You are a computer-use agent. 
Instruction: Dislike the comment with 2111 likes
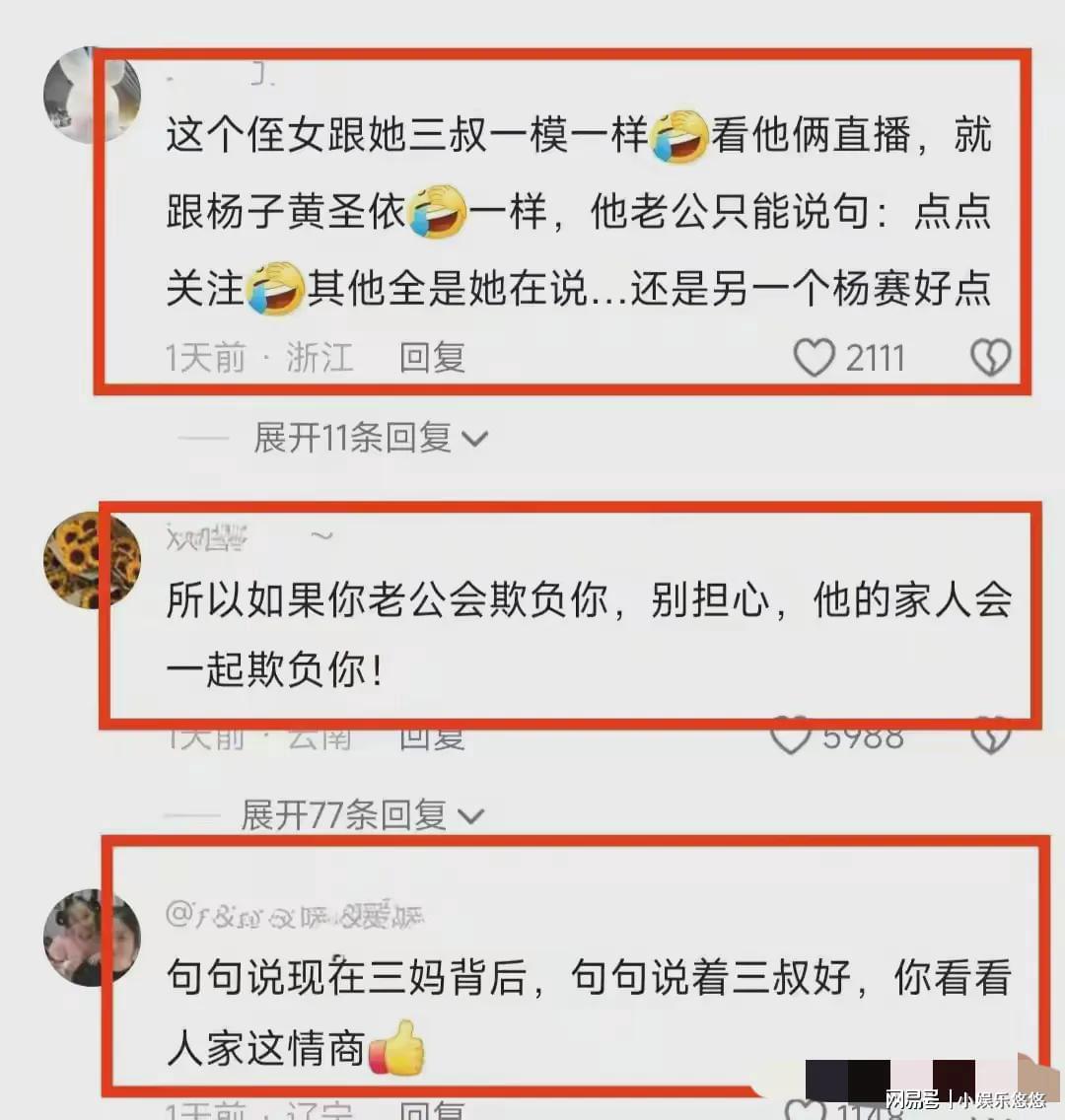990,358
